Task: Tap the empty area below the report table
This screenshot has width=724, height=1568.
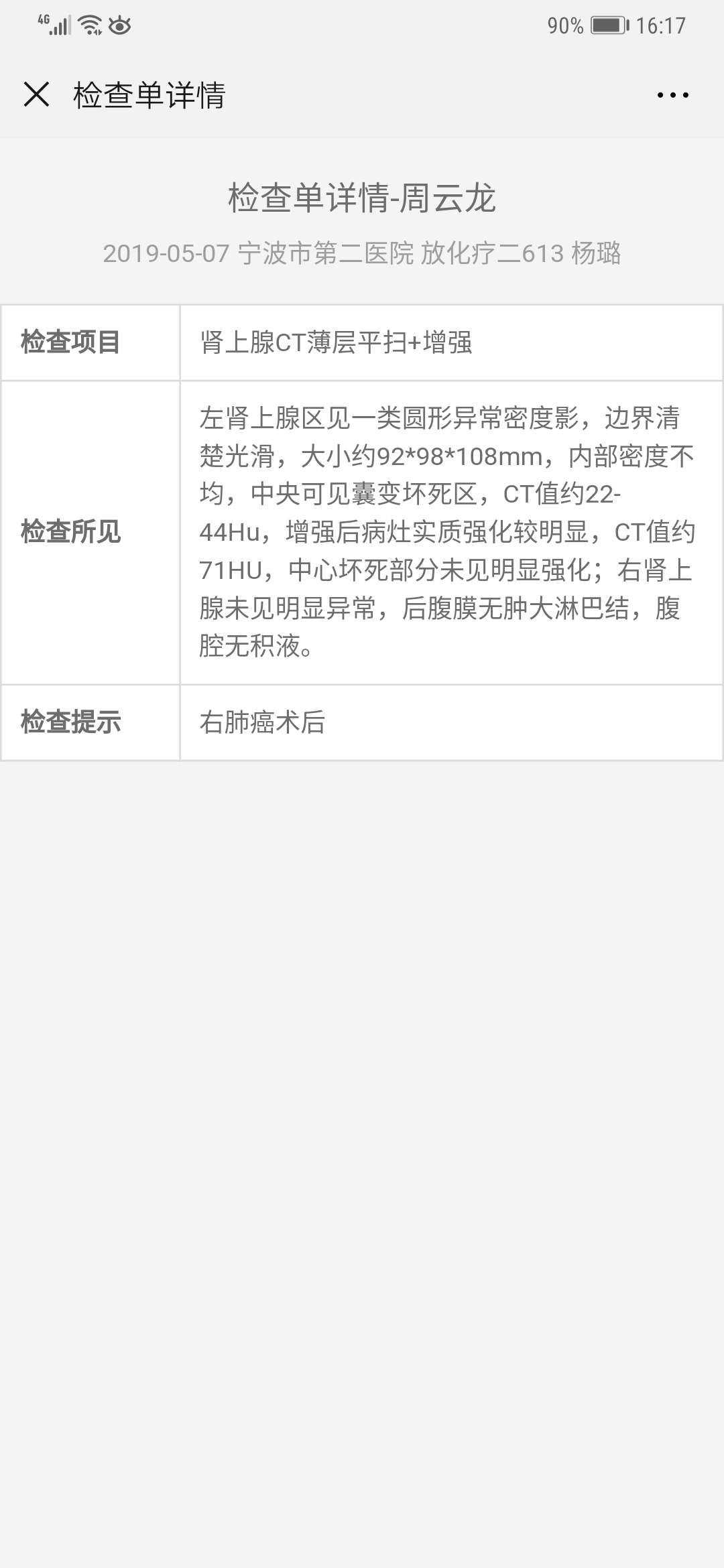Action: [362, 1072]
